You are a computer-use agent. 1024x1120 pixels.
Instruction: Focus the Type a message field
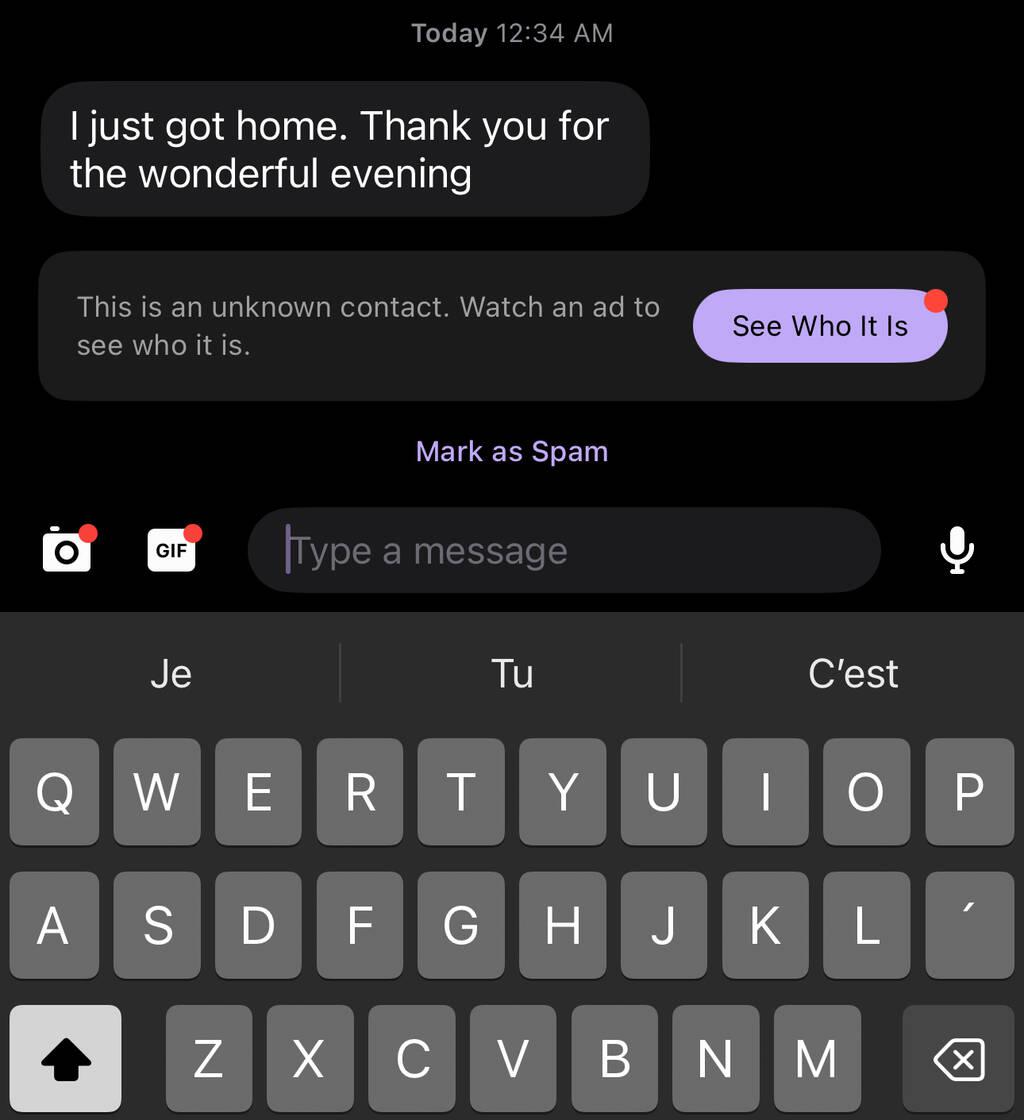563,550
